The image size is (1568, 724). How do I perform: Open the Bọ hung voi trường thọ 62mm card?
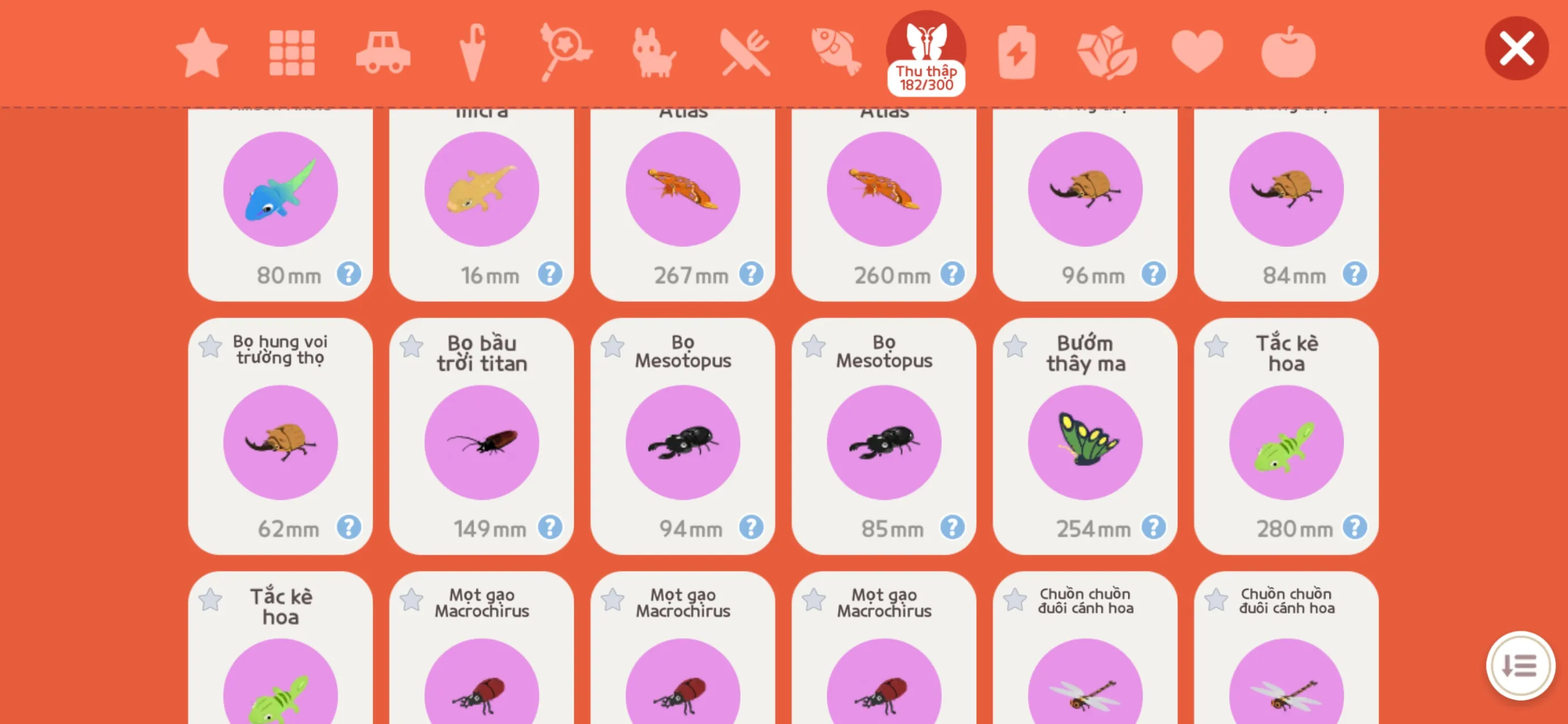[x=280, y=442]
